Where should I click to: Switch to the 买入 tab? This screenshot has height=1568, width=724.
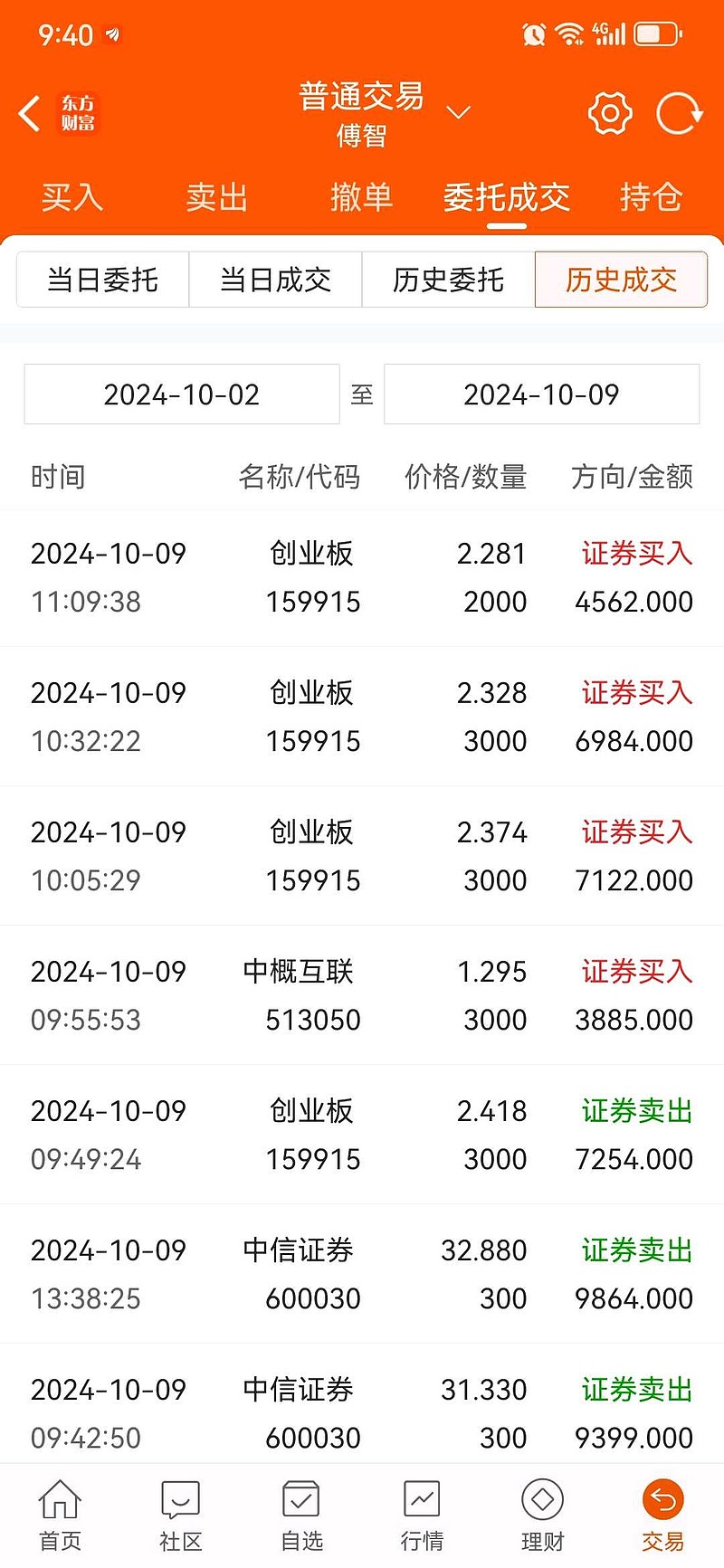[x=72, y=197]
